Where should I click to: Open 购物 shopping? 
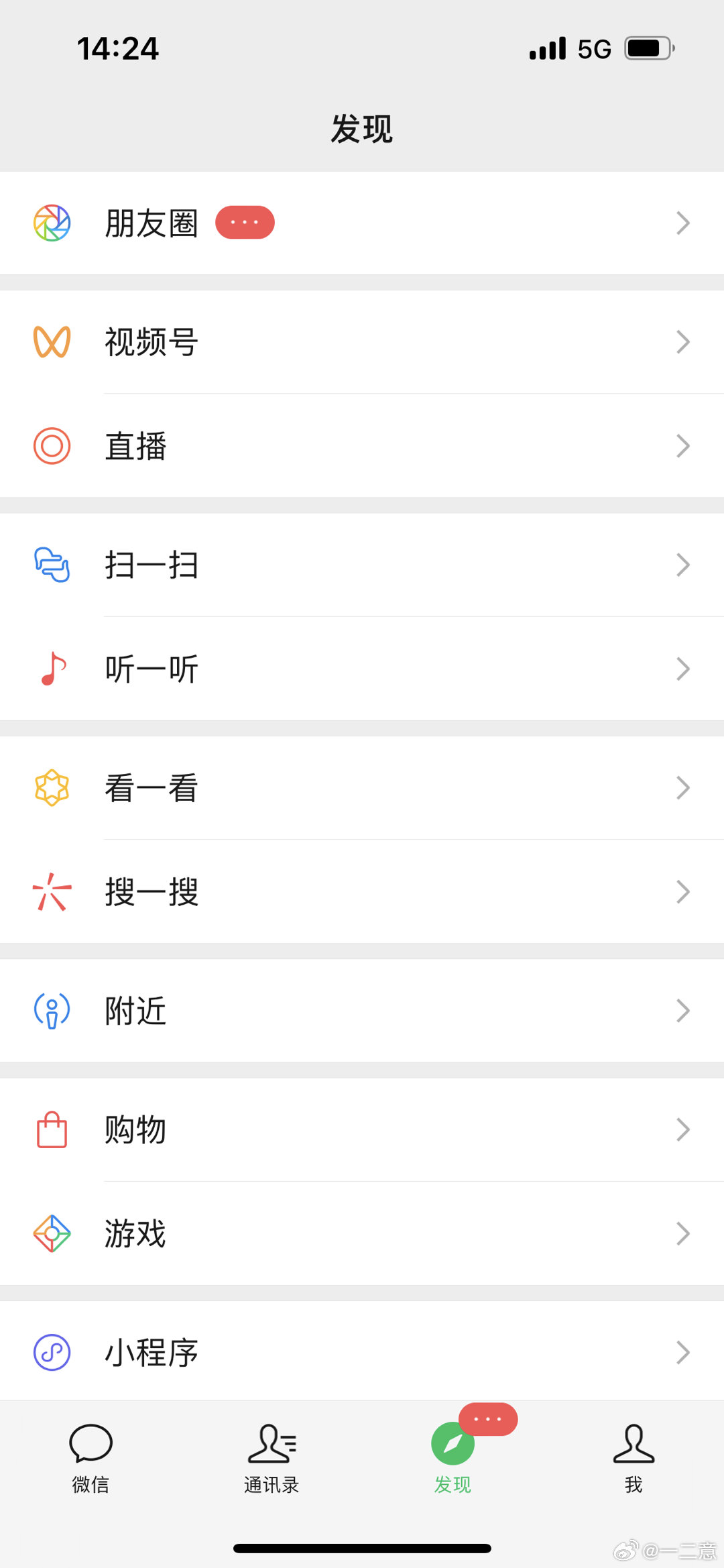click(362, 1129)
